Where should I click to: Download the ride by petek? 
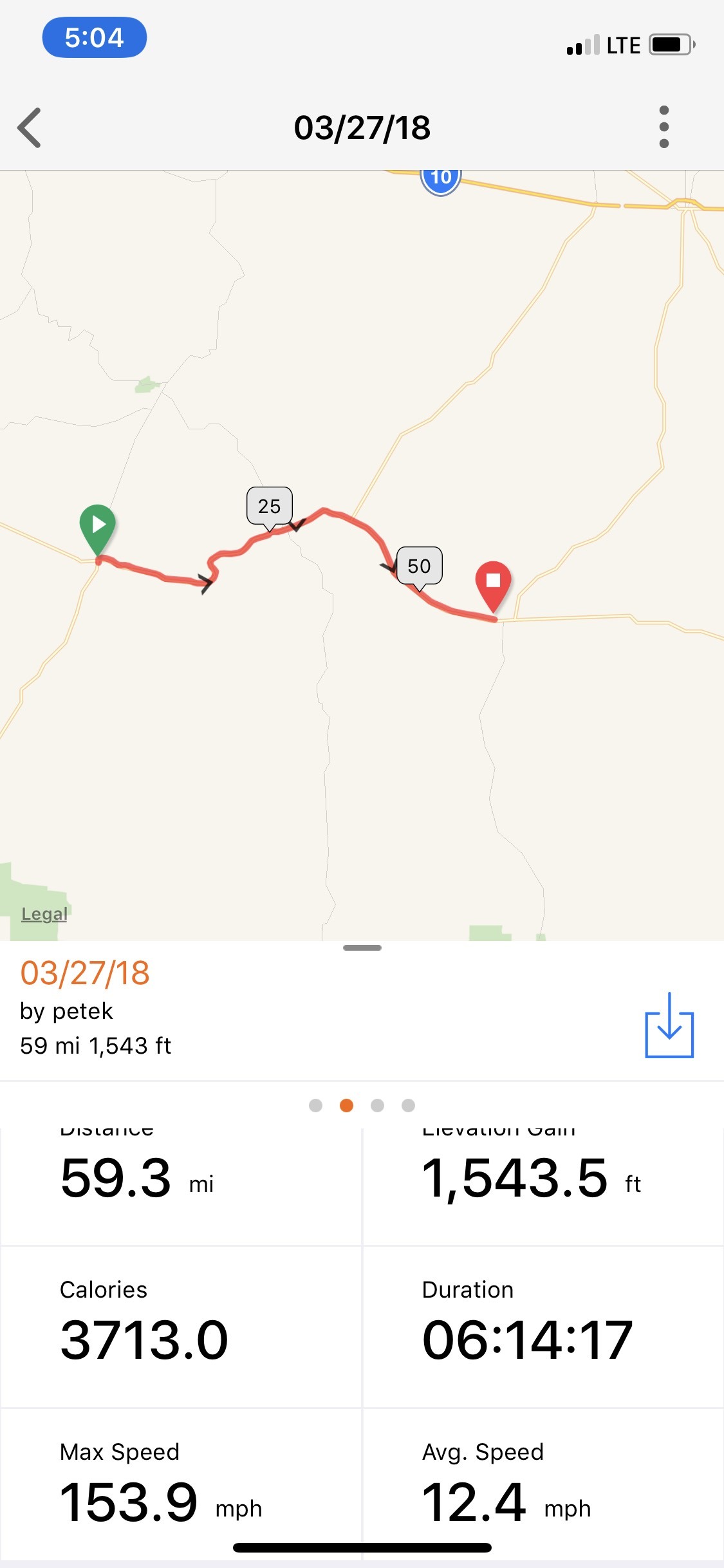point(669,1025)
